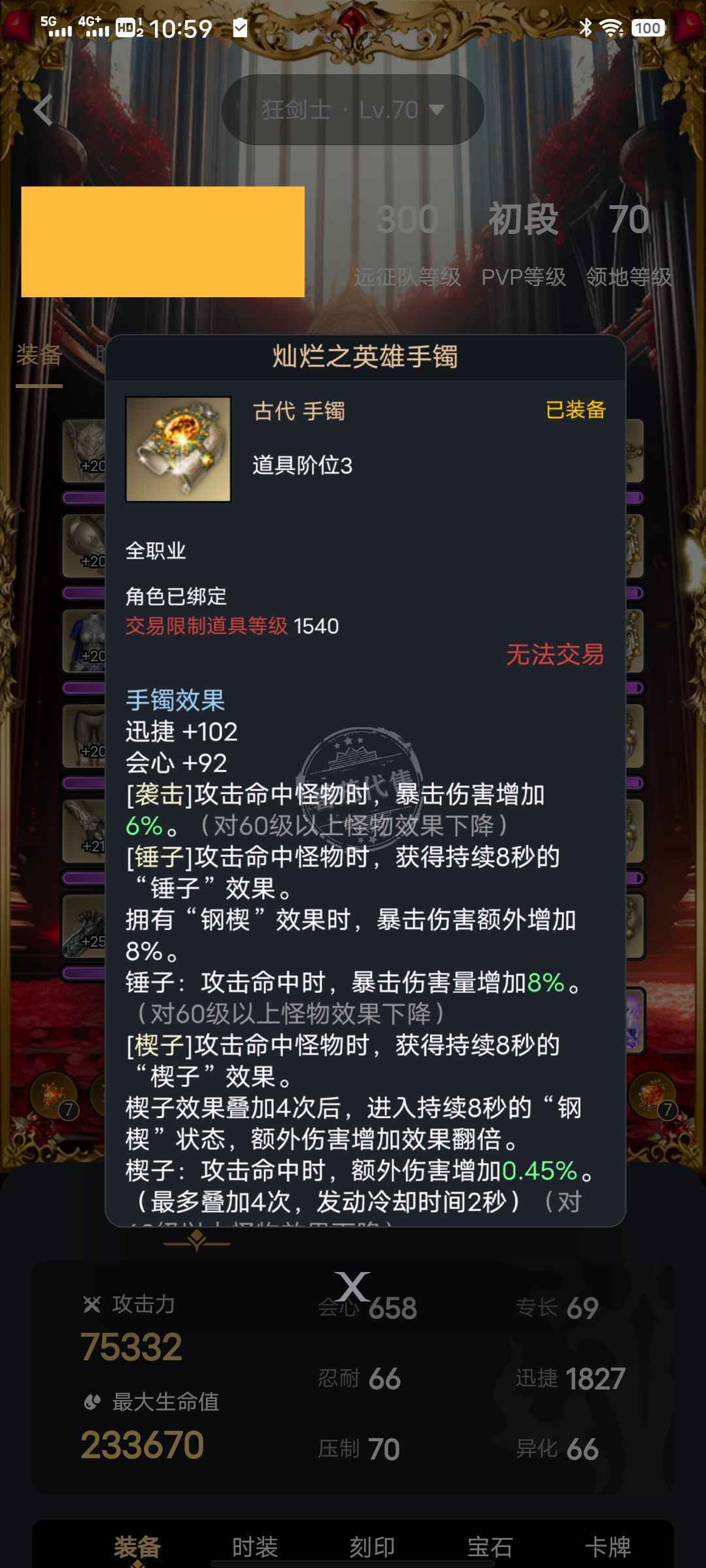
Task: Go to the 宝石 tab
Action: (490, 1547)
